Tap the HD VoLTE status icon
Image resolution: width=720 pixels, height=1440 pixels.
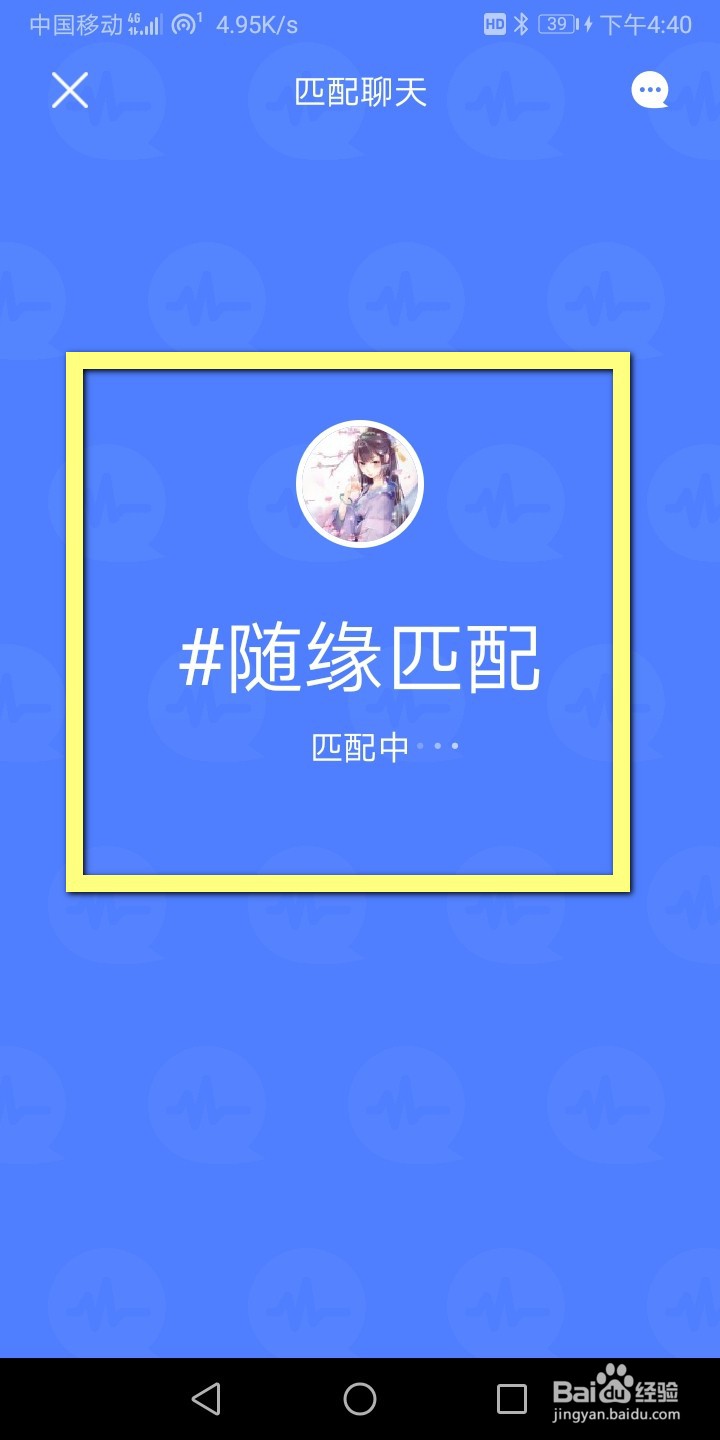493,23
